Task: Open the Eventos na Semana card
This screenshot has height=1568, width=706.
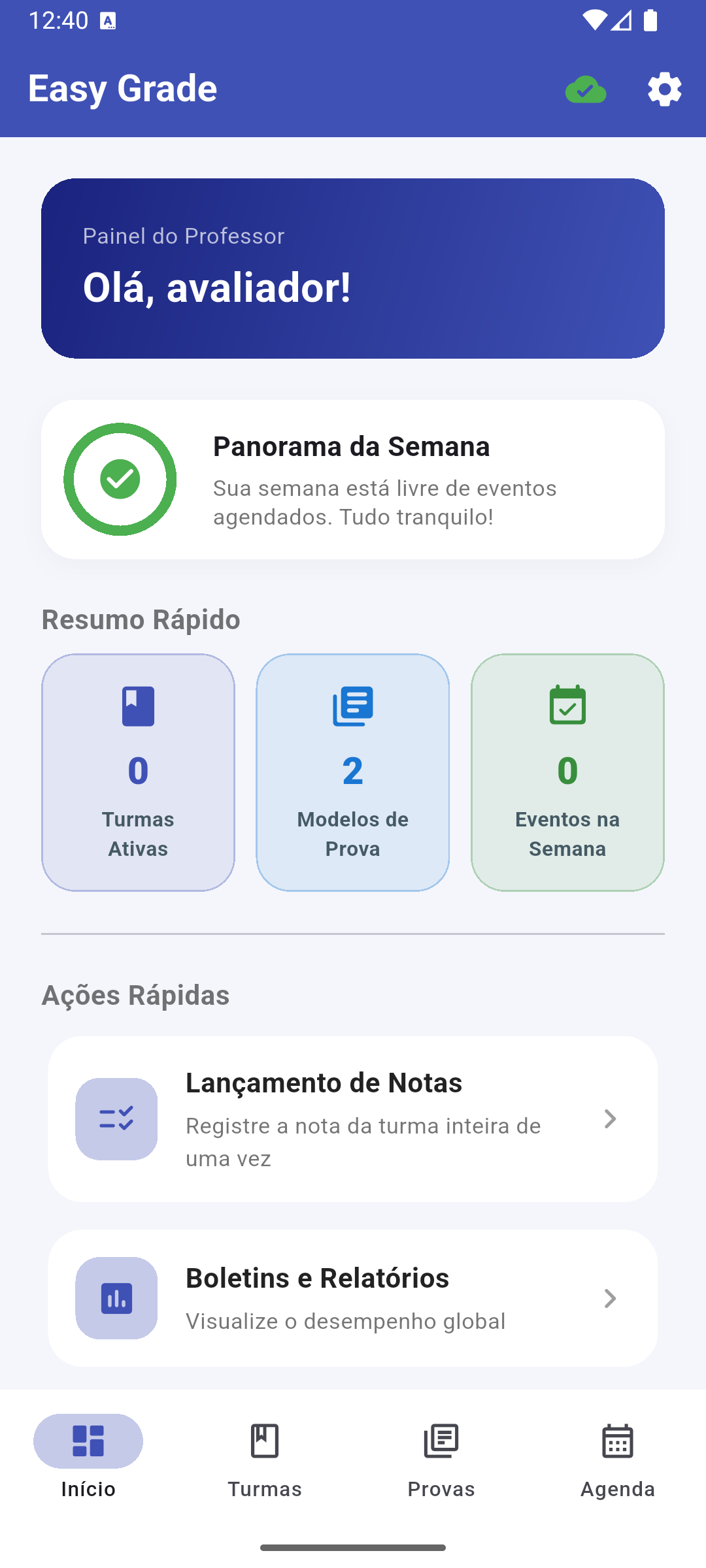Action: point(567,772)
